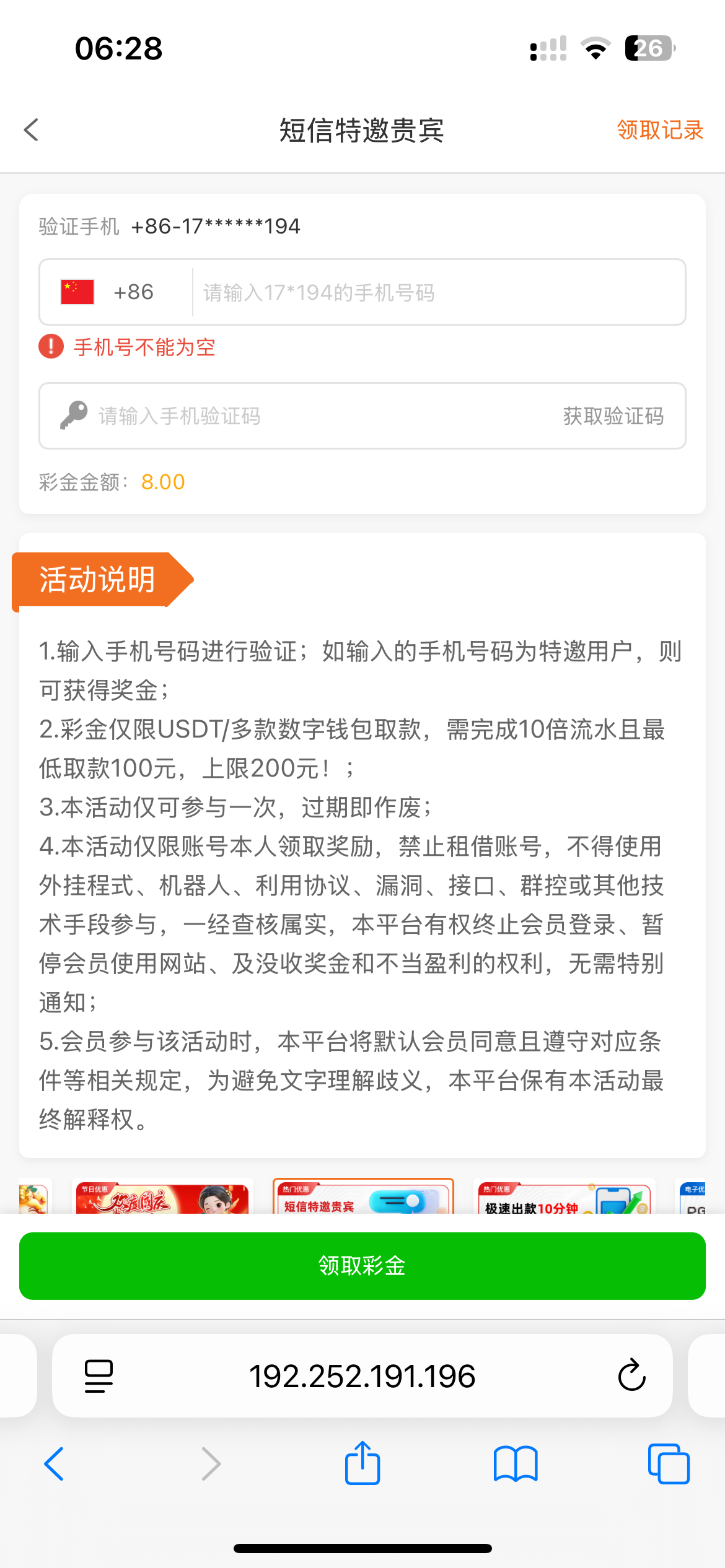Tap the key icon in verification code field
Screen dimensions: 725x1568
[x=74, y=416]
